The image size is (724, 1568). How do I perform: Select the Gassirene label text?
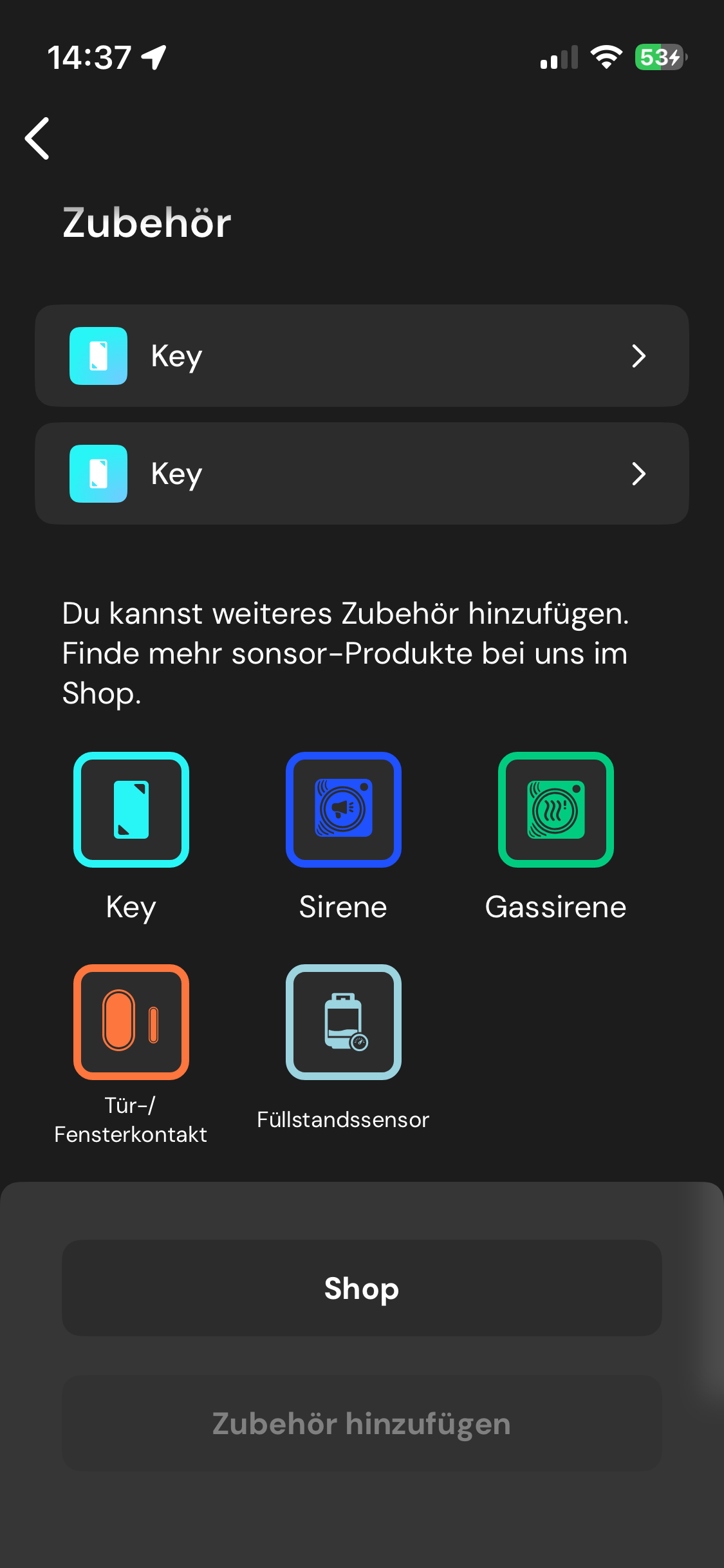tap(555, 908)
